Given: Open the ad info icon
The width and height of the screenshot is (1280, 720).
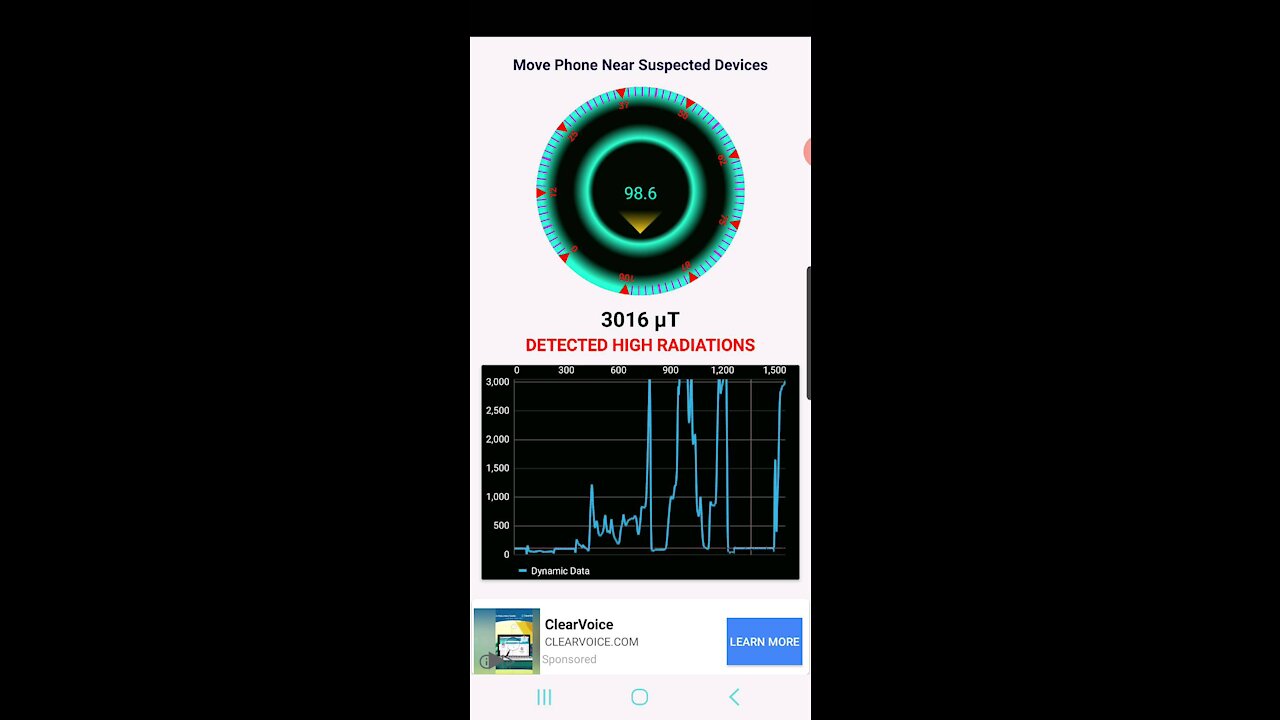Looking at the screenshot, I should pyautogui.click(x=486, y=661).
